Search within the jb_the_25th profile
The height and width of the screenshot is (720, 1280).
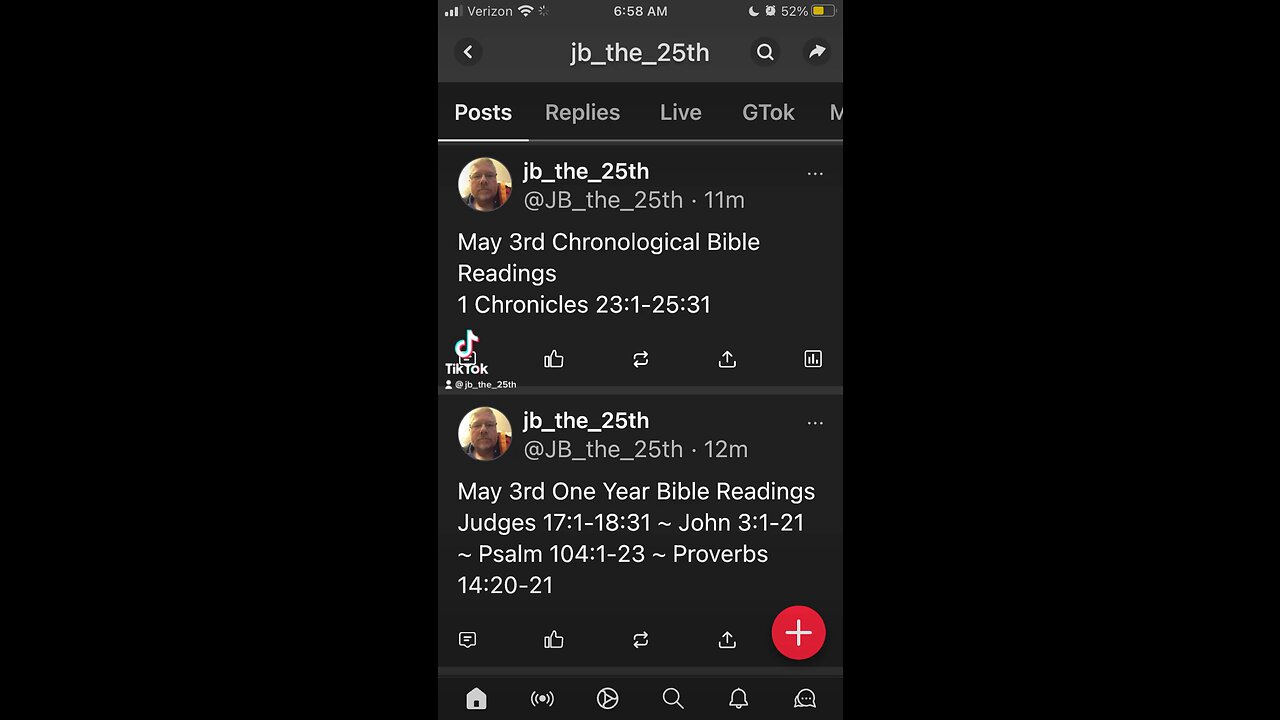tap(765, 52)
